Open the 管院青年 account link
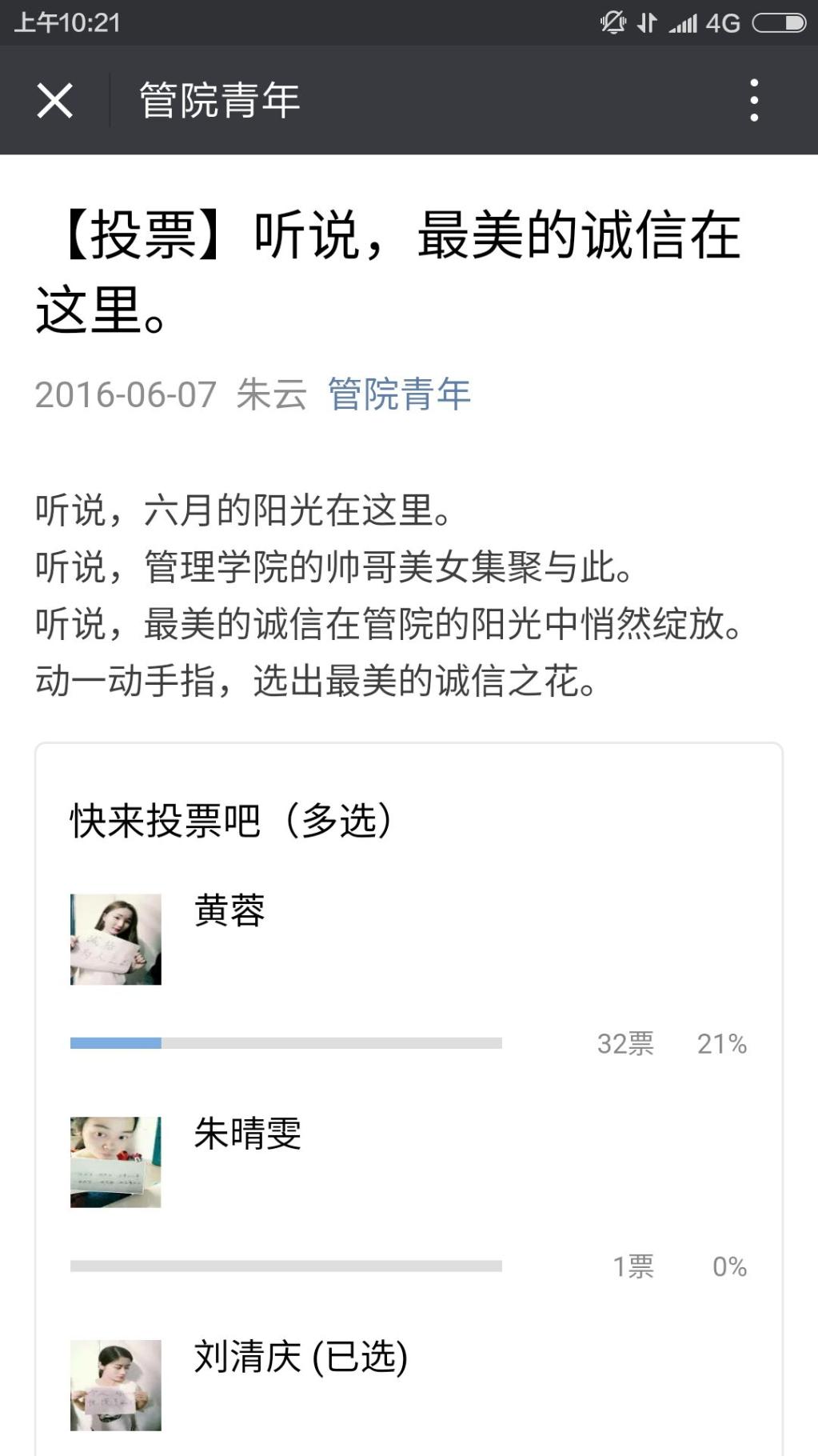 coord(399,394)
